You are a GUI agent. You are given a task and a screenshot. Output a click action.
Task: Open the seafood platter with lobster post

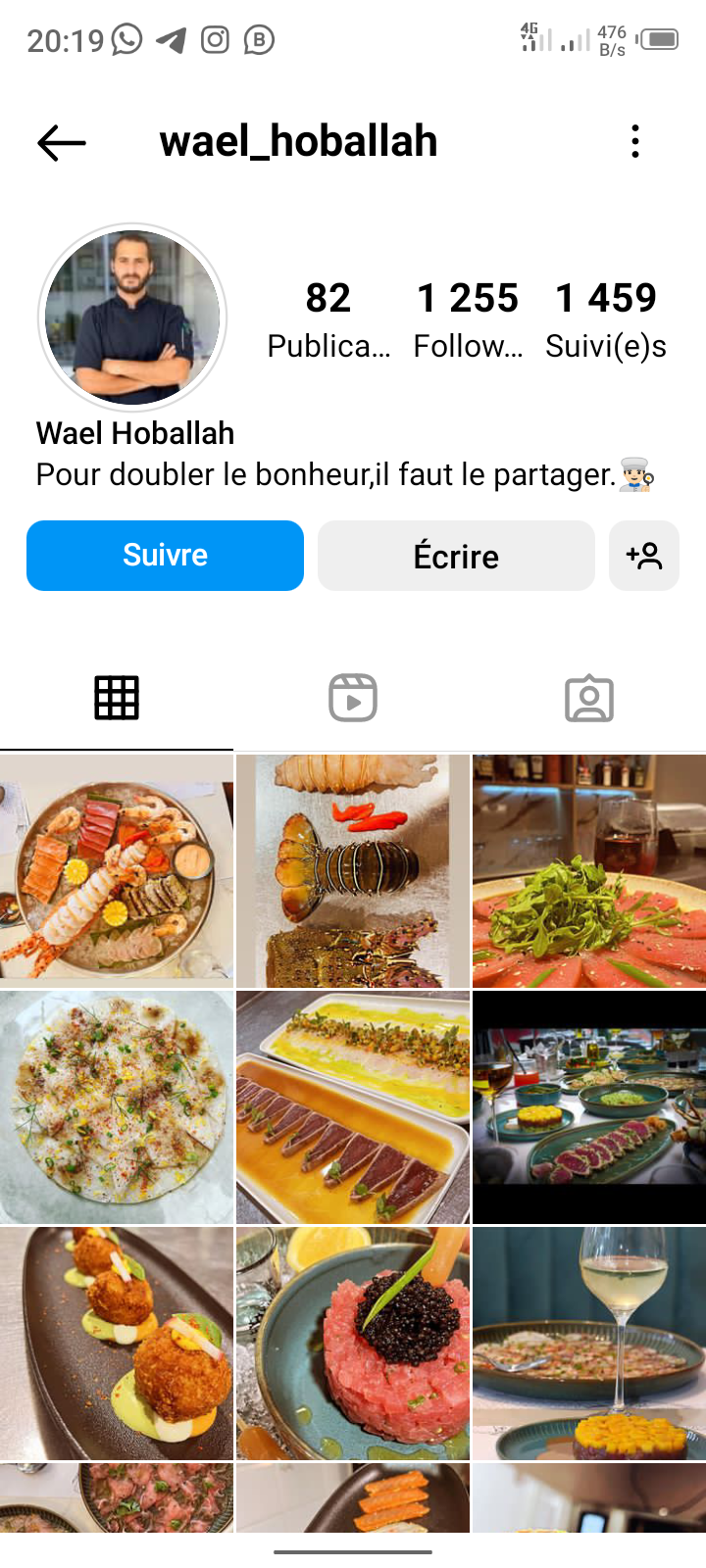point(117,870)
